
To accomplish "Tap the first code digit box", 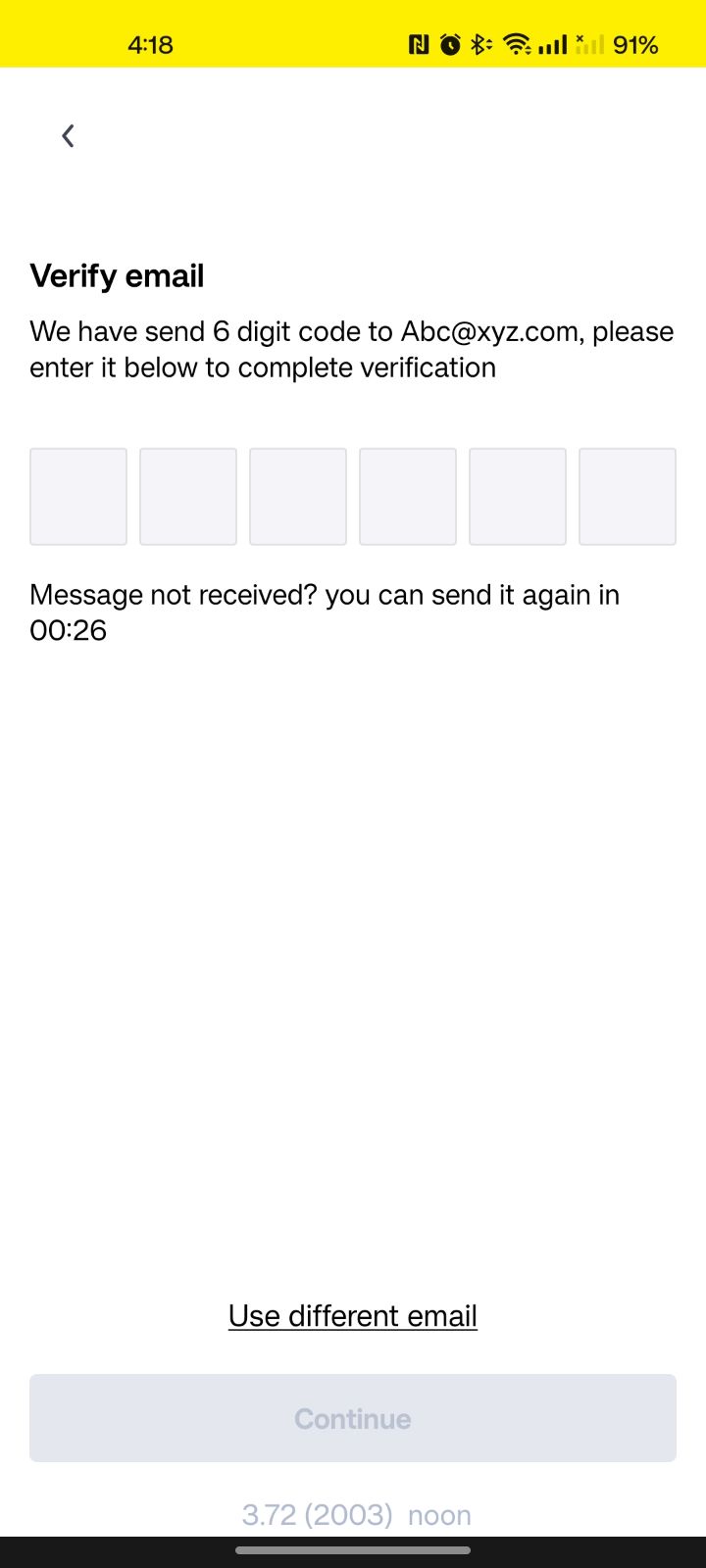I will pos(78,497).
